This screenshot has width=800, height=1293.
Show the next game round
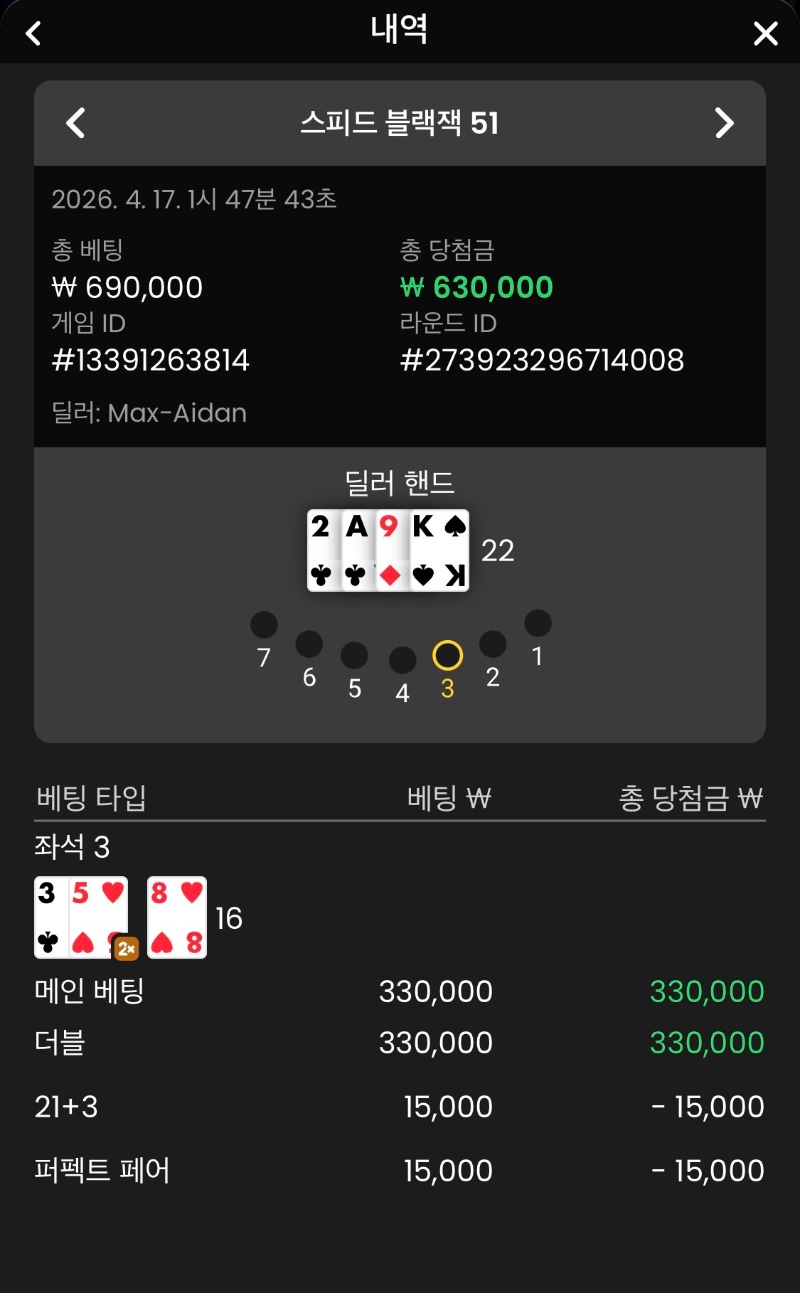pos(724,123)
